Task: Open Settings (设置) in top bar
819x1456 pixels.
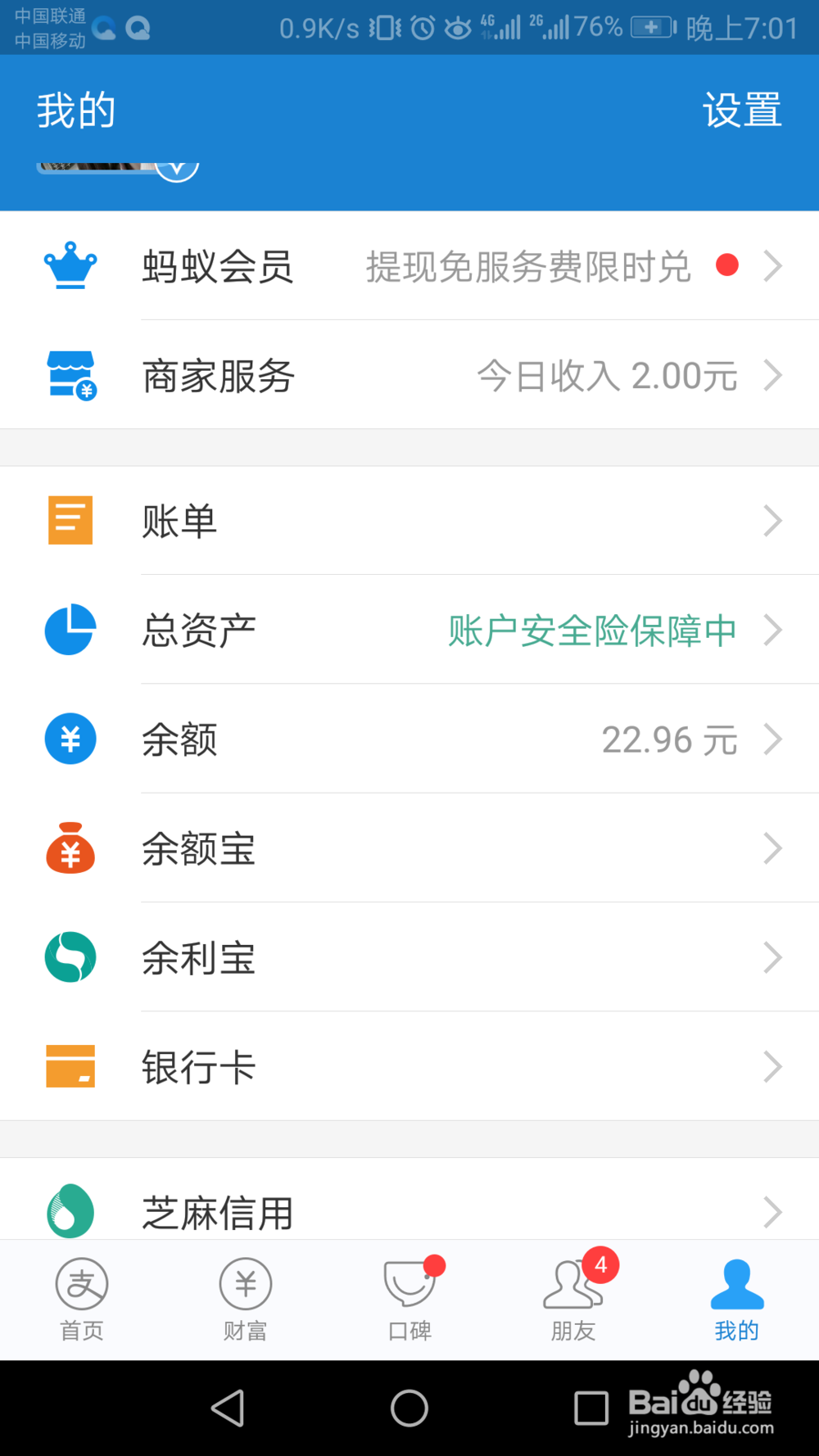Action: (x=741, y=110)
